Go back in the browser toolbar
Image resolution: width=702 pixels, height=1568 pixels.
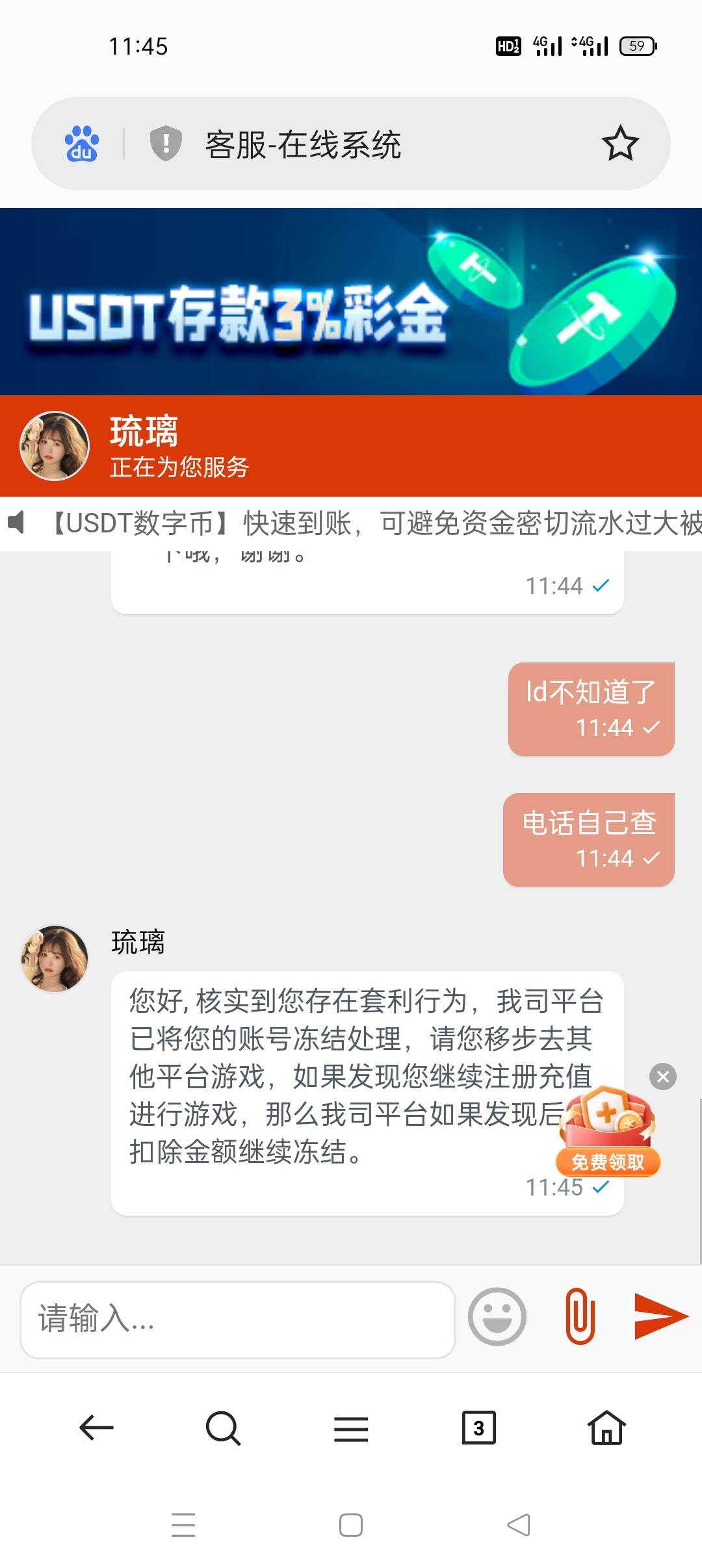tap(96, 1428)
